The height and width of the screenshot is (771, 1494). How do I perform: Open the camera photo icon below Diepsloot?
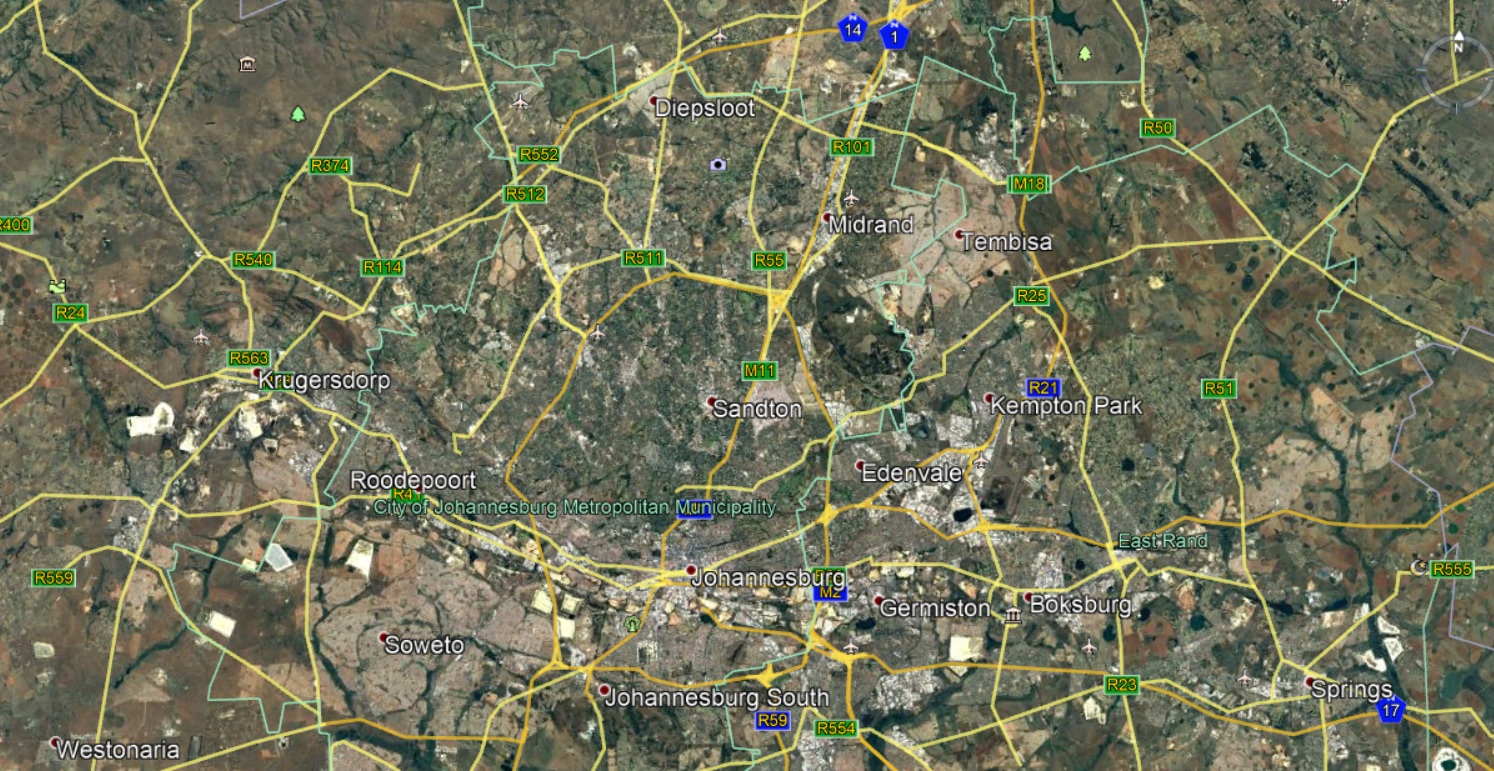coord(717,164)
